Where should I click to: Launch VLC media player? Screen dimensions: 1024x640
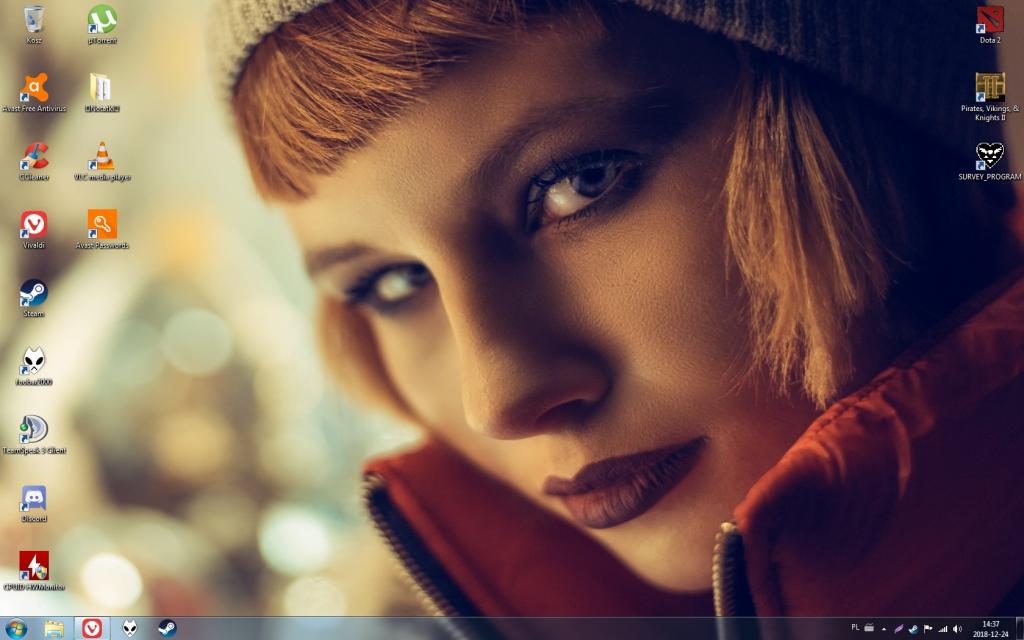(102, 156)
